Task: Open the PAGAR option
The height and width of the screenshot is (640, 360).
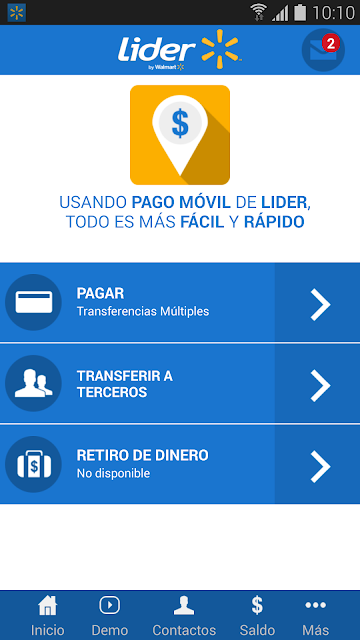Action: pyautogui.click(x=180, y=302)
